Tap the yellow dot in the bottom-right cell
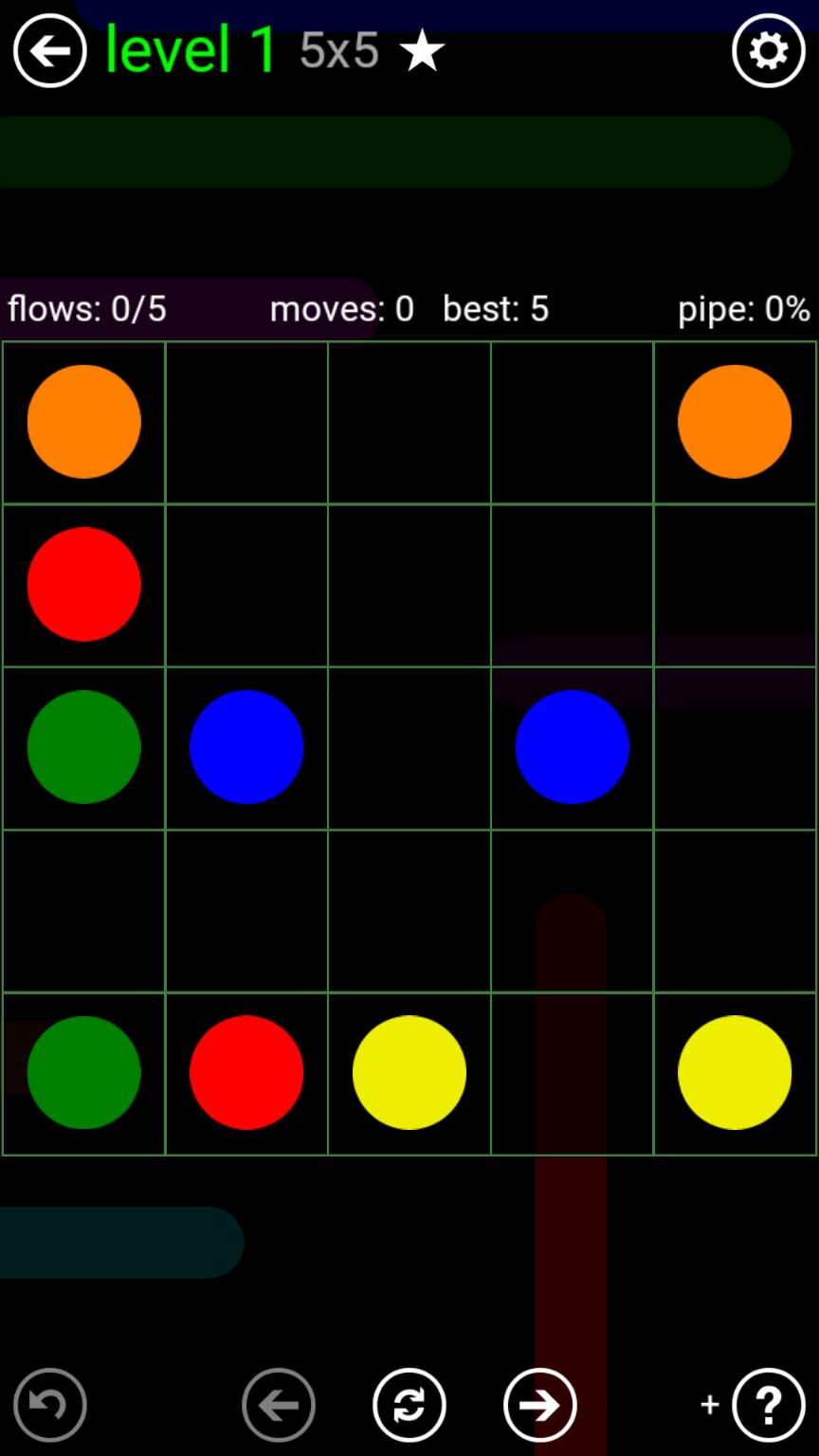Image resolution: width=819 pixels, height=1456 pixels. click(x=735, y=1072)
